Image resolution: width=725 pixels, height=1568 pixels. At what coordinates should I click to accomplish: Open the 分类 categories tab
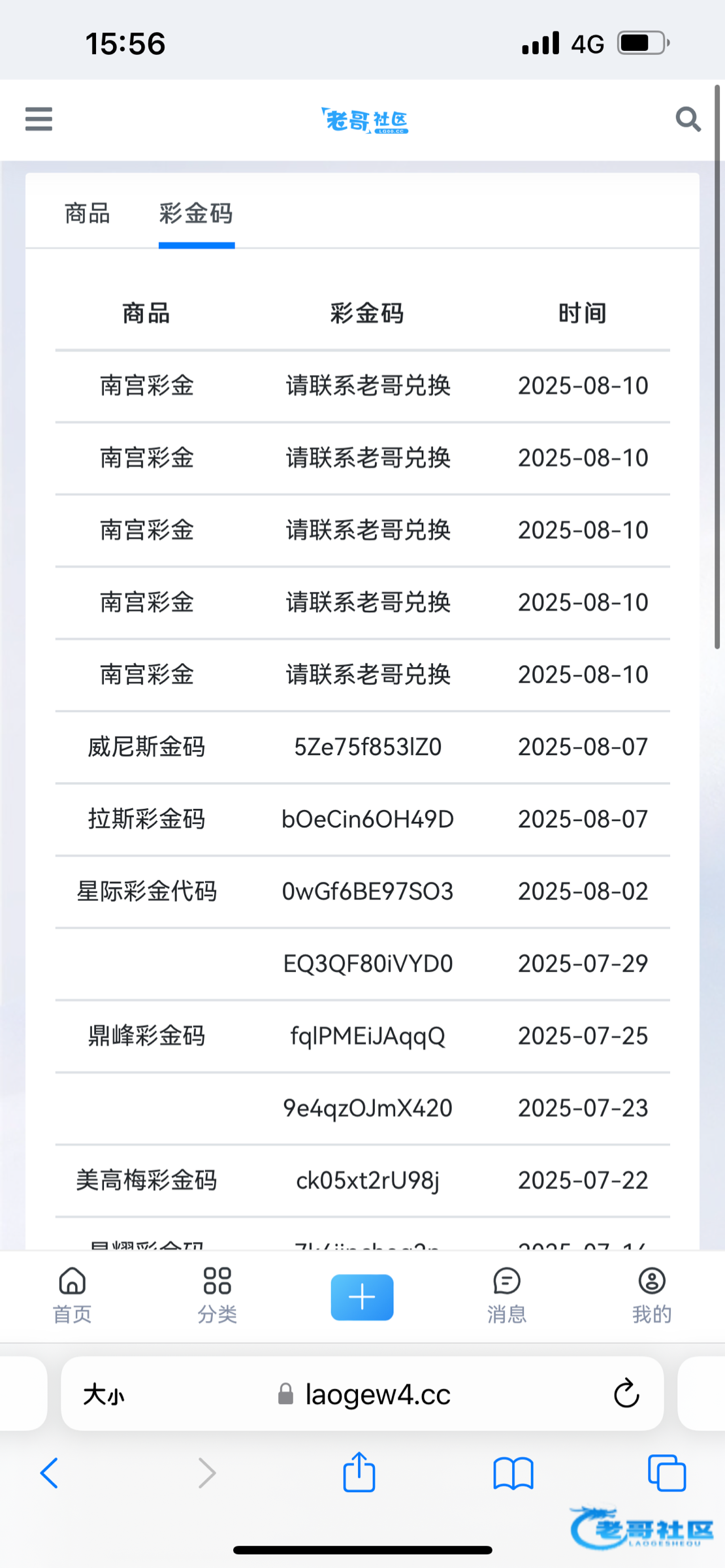click(x=217, y=1296)
